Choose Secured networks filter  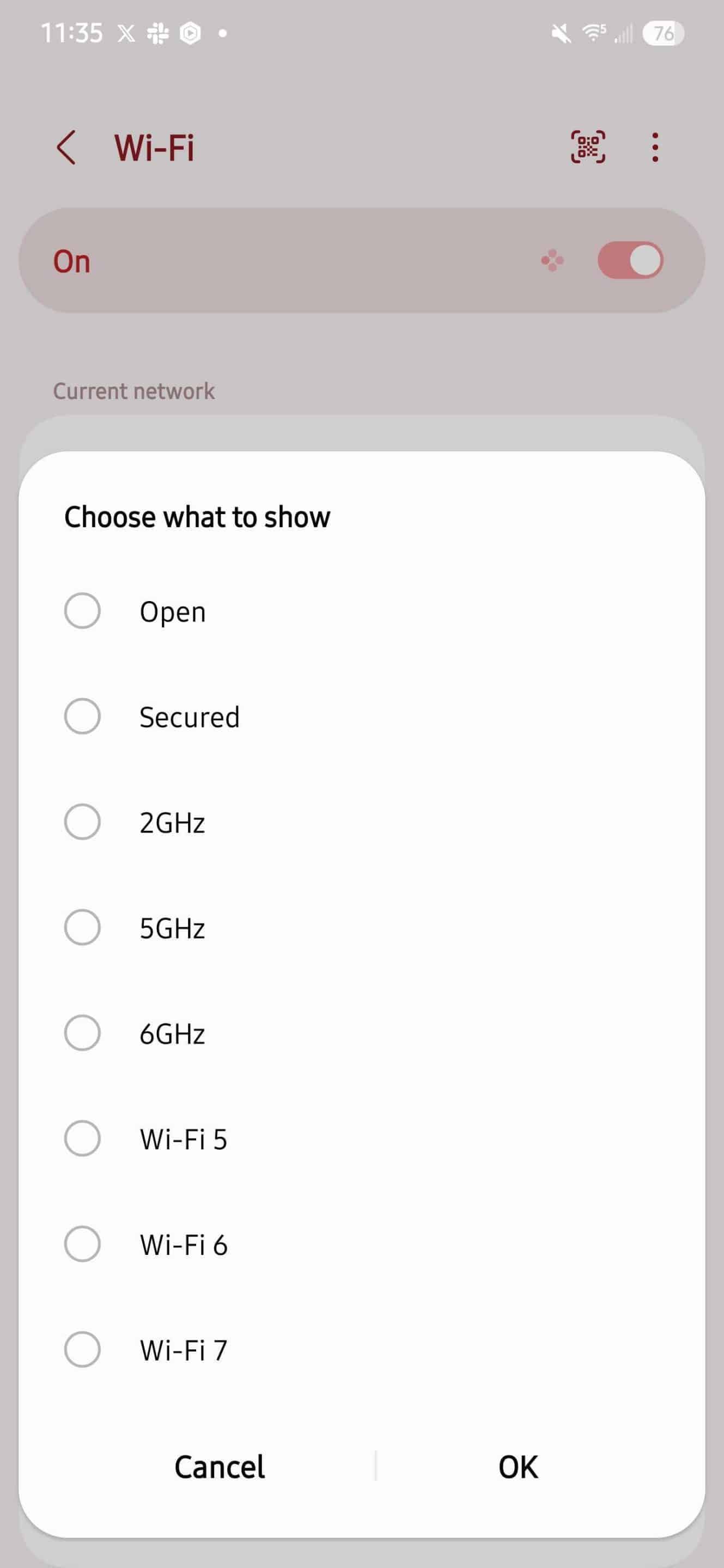click(83, 716)
